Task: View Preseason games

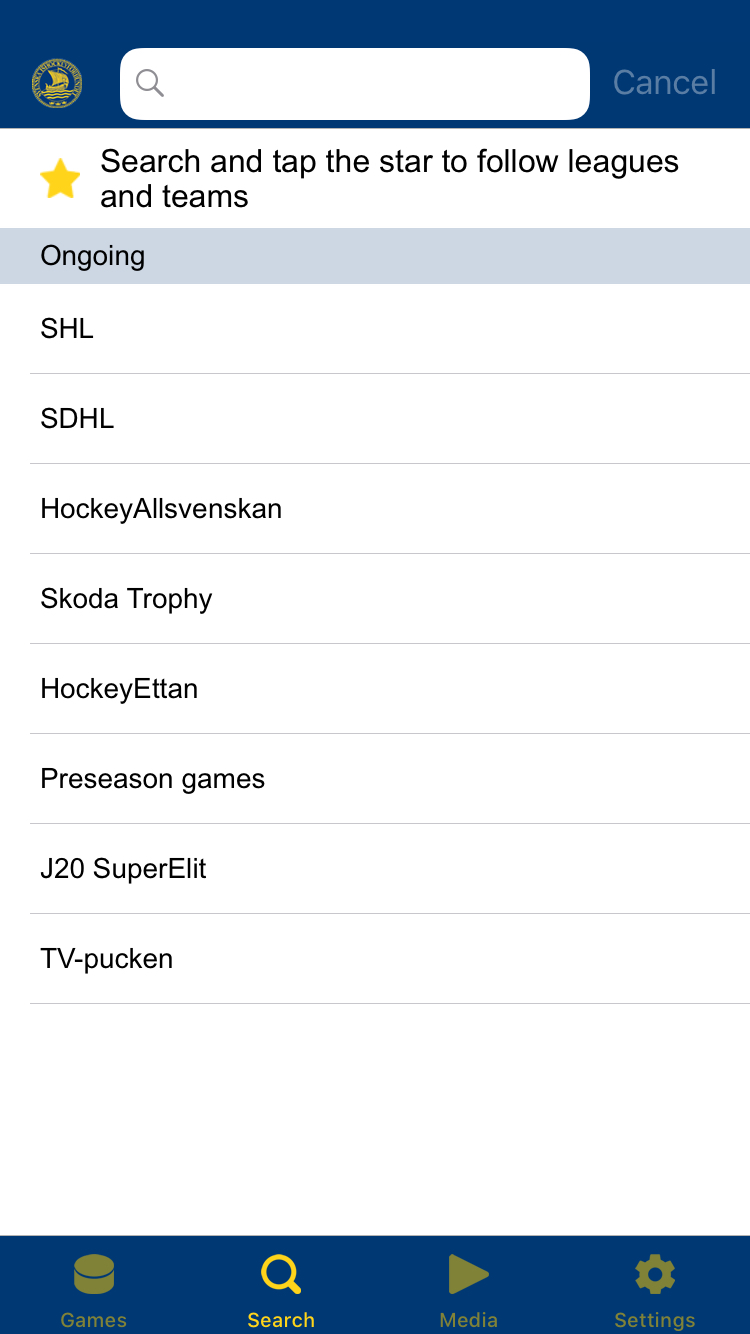Action: [x=375, y=779]
